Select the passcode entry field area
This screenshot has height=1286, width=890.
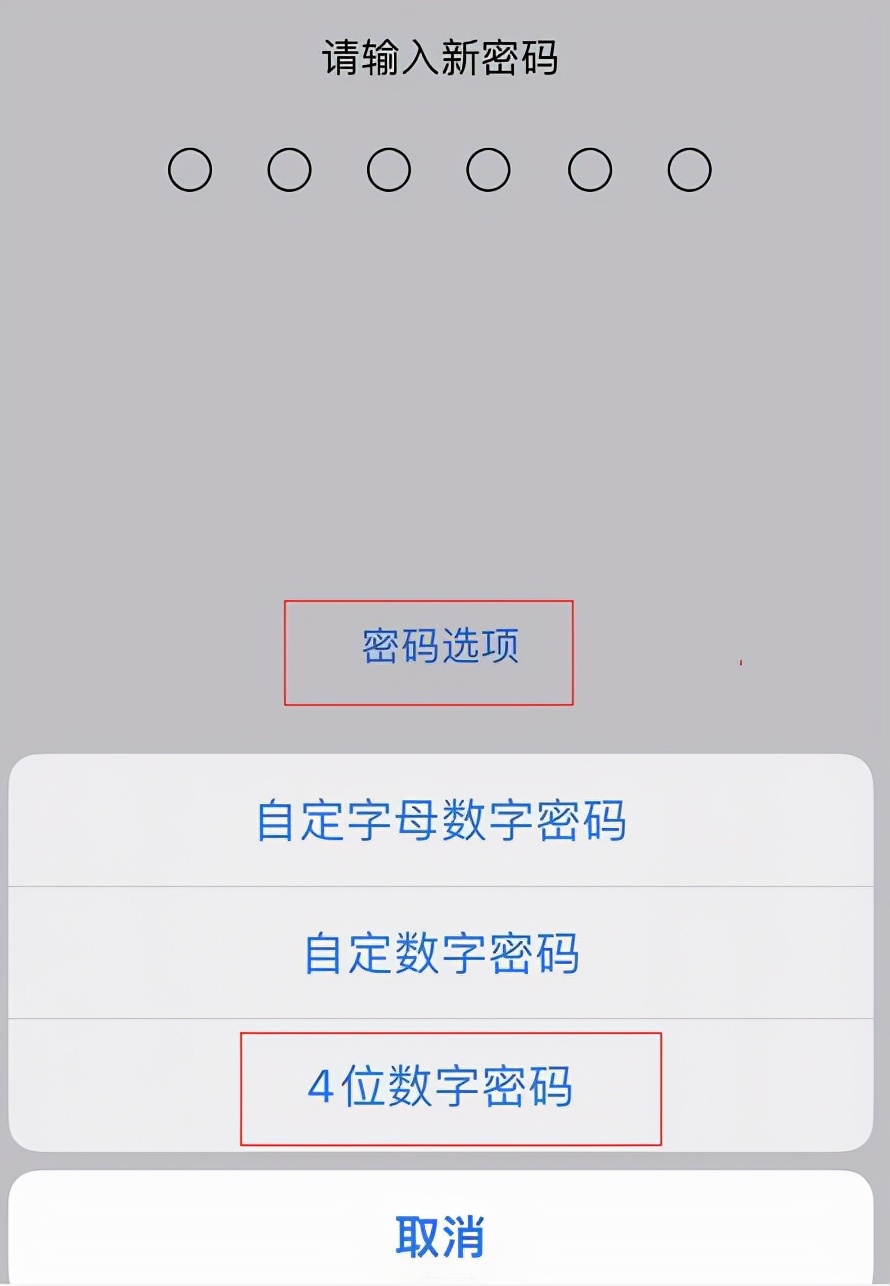click(x=438, y=170)
